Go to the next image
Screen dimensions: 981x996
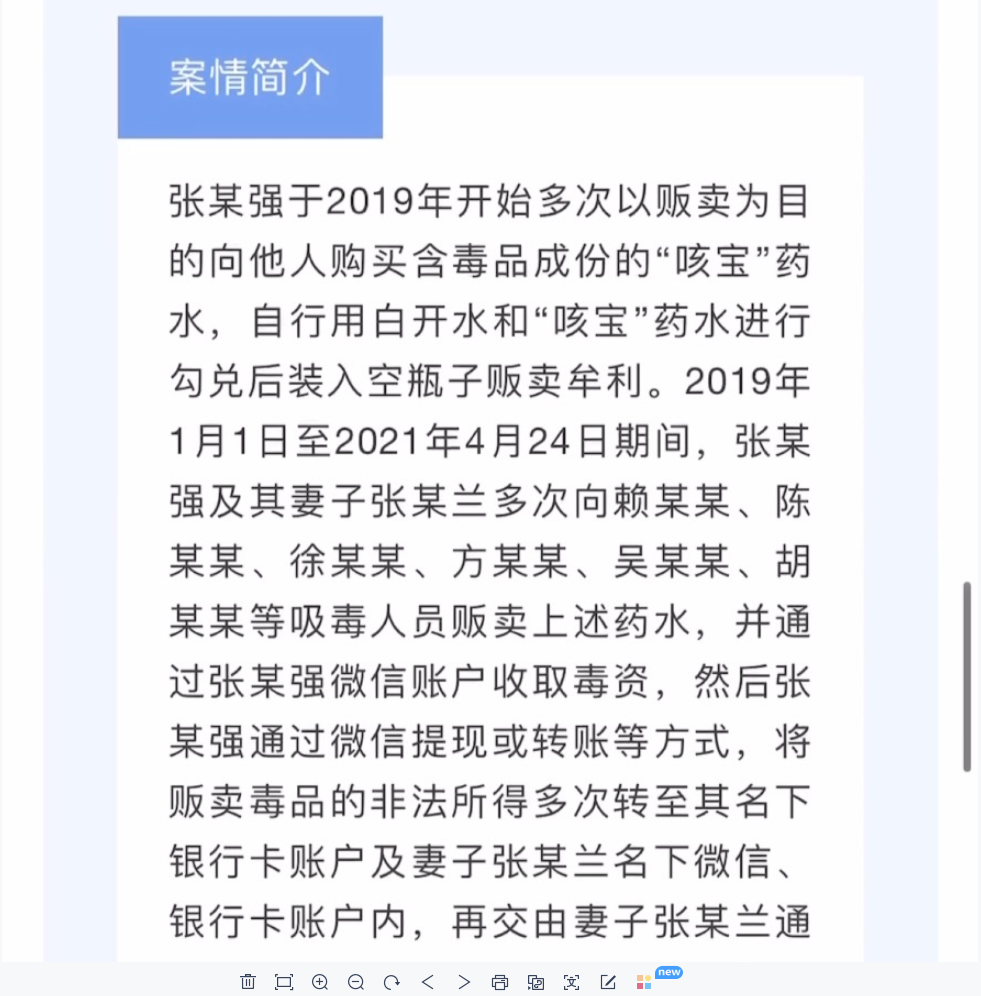[x=464, y=982]
